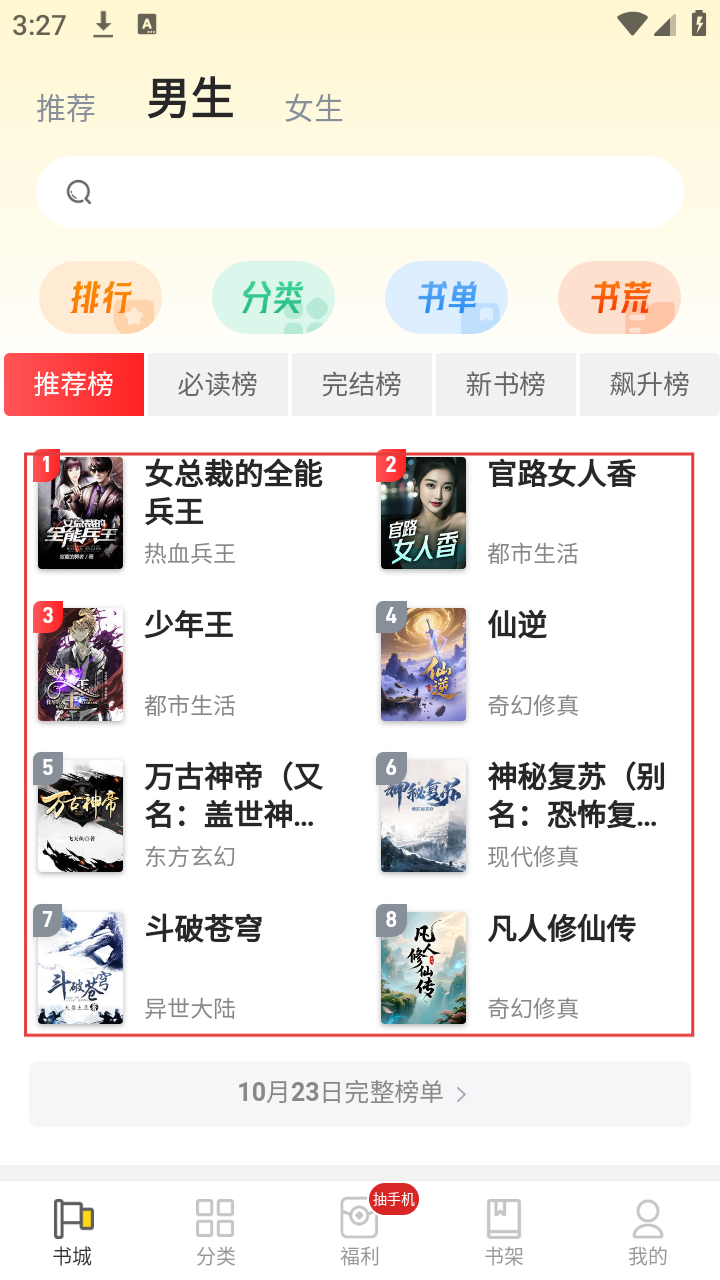Go to the 福利 tab
This screenshot has width=720, height=1280.
point(360,1232)
